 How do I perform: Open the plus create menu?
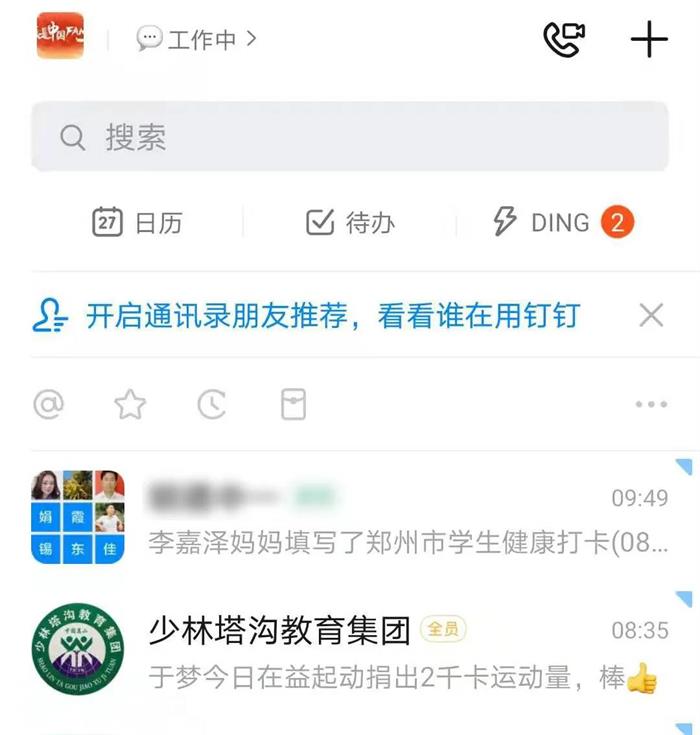(649, 39)
